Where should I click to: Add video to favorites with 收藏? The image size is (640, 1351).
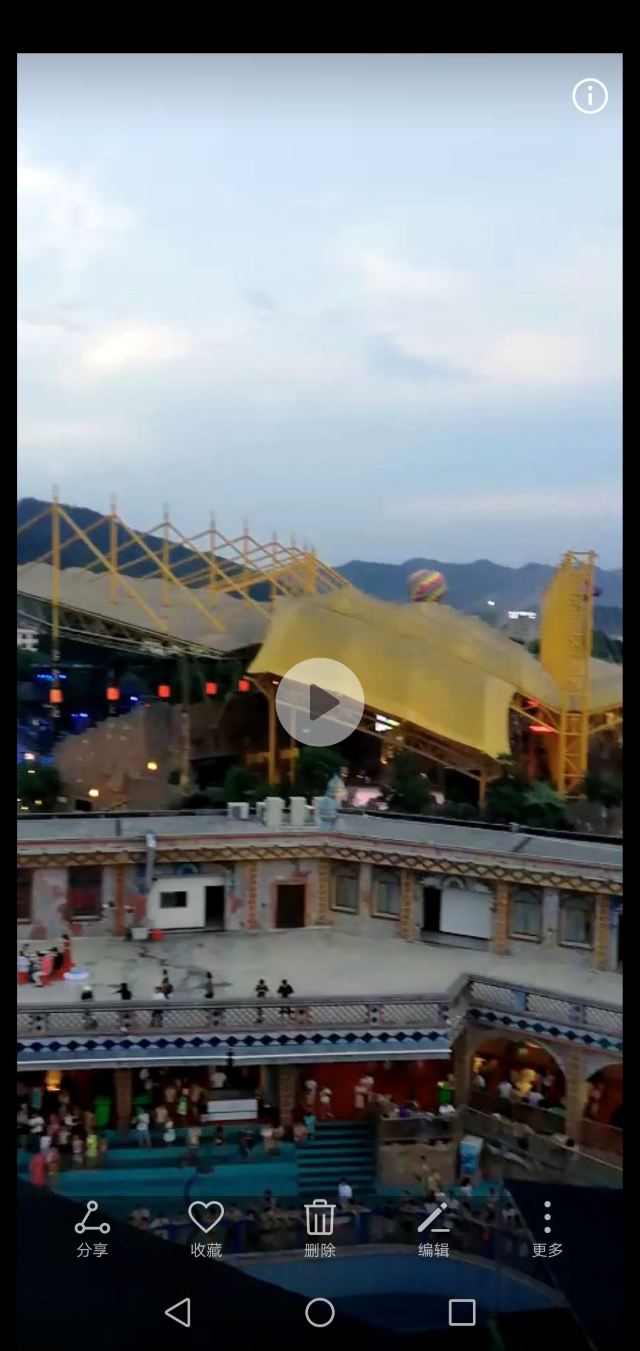pos(206,1229)
